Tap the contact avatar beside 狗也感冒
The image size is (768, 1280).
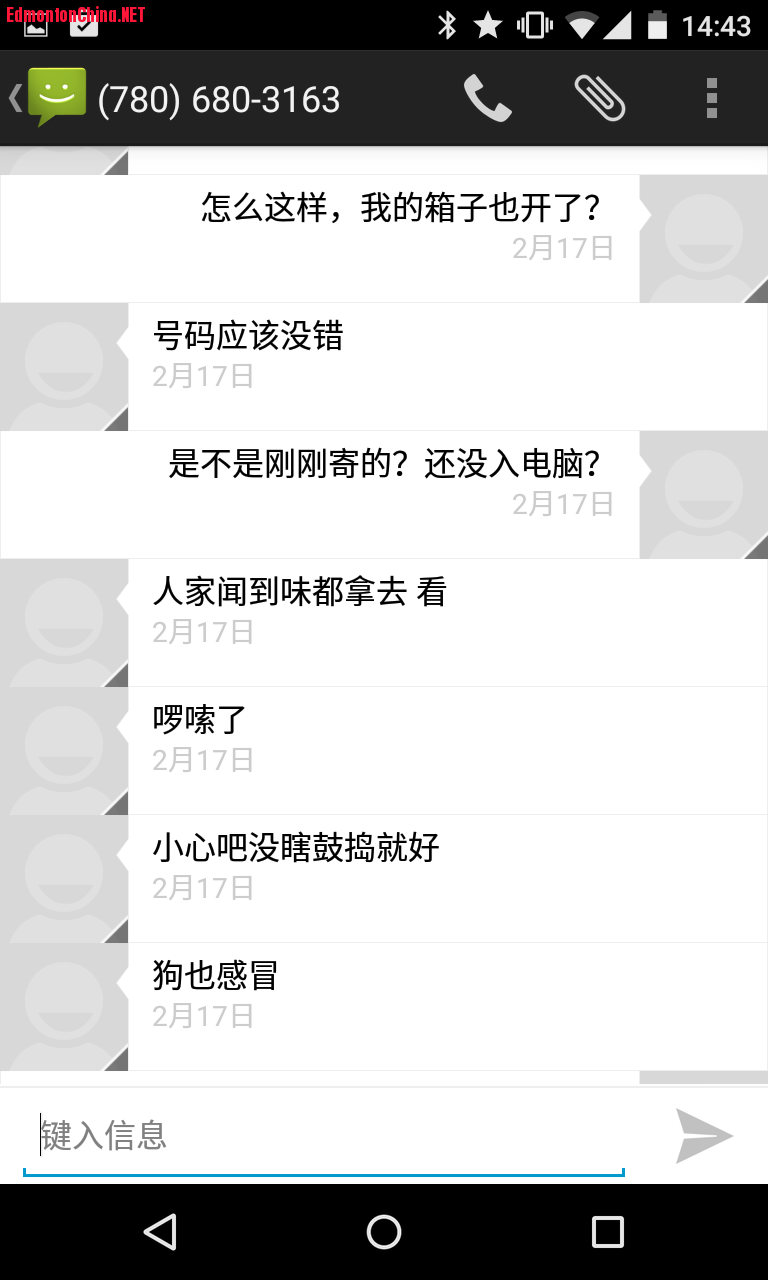coord(64,1007)
